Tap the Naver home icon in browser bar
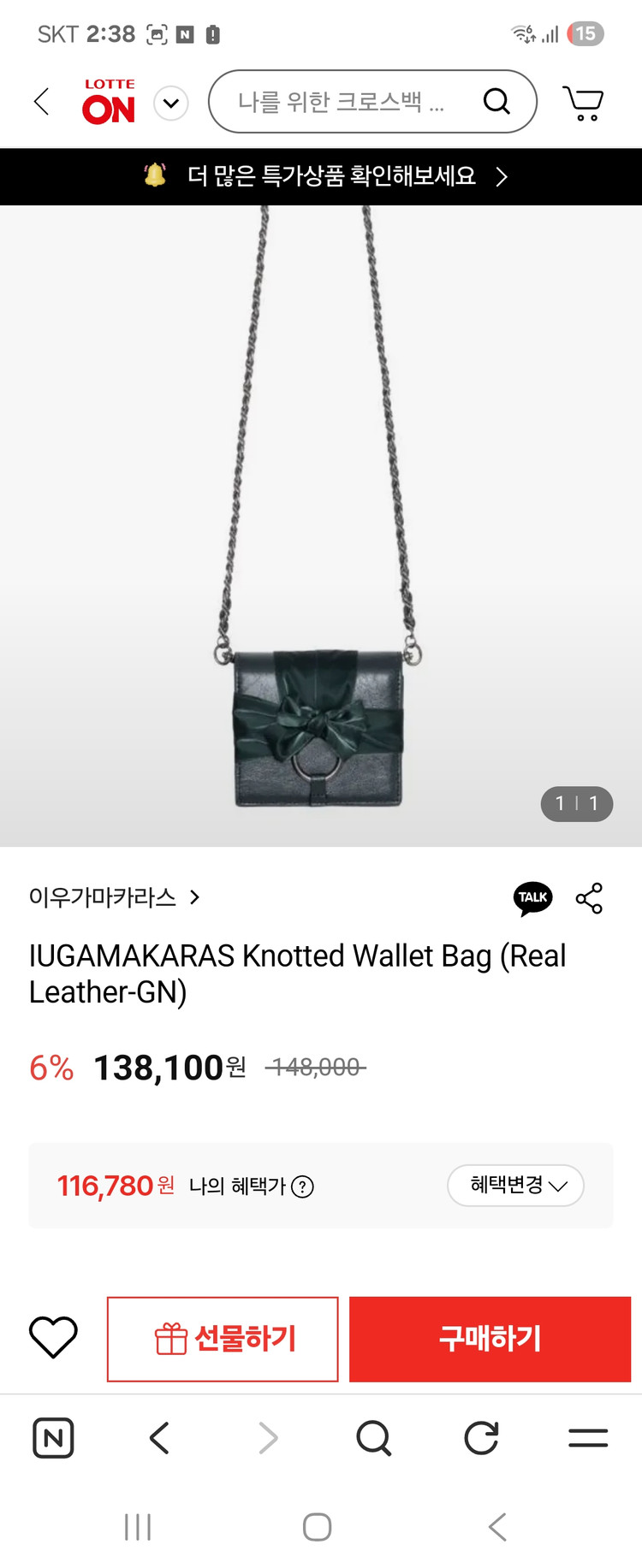This screenshot has width=642, height=1568. click(53, 1438)
